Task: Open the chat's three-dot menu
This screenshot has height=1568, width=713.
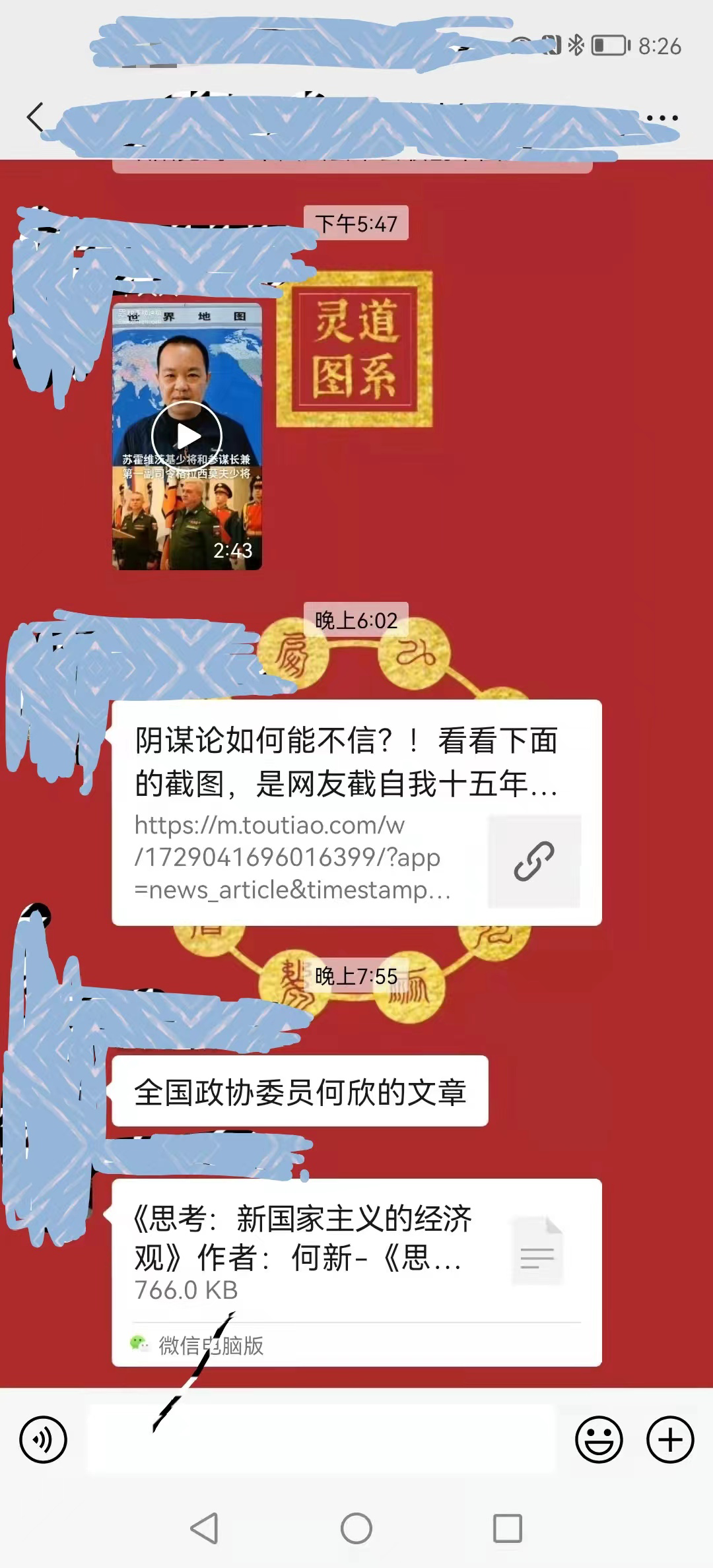Action: [x=662, y=118]
